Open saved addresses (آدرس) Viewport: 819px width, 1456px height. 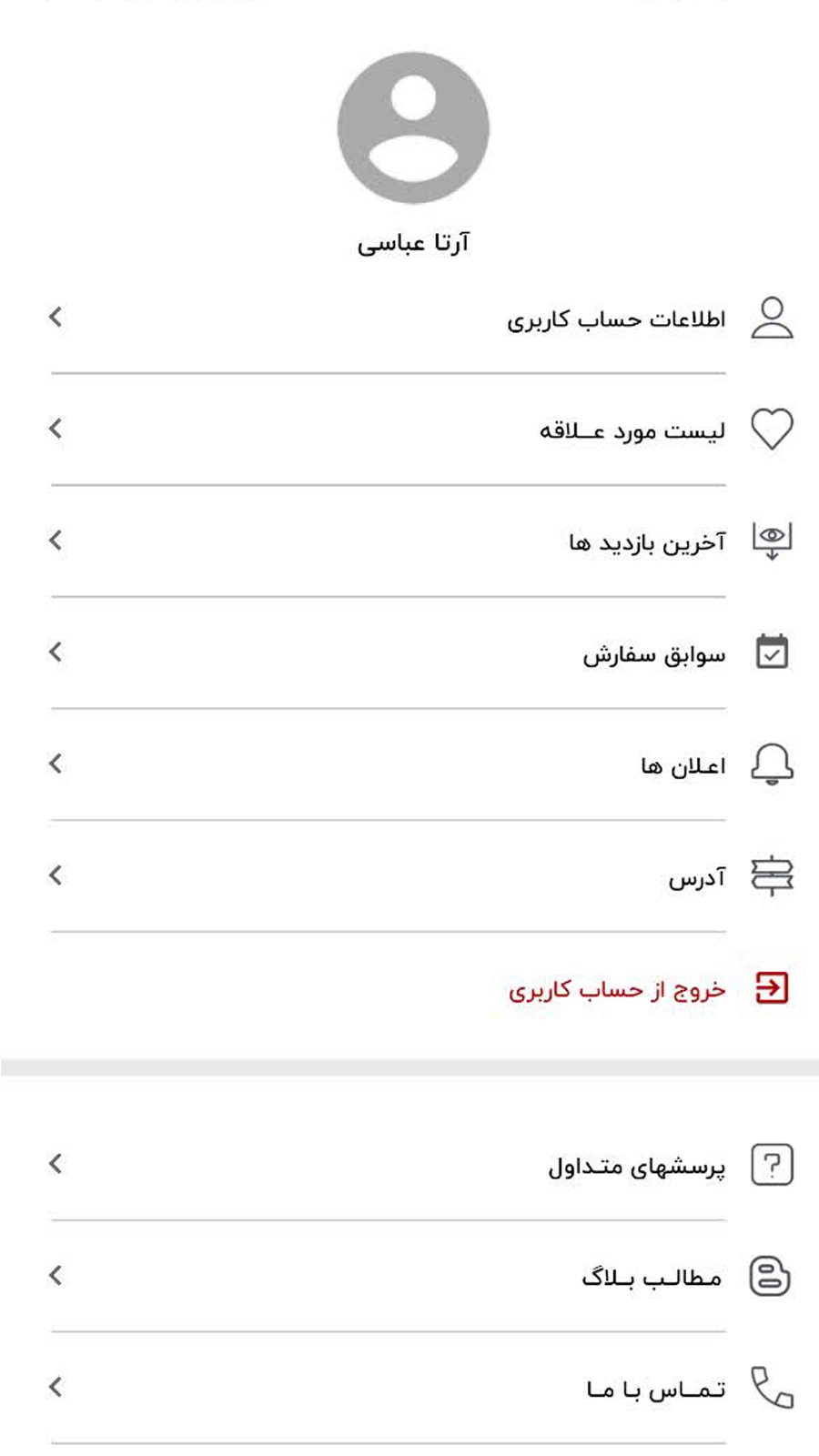(x=697, y=877)
